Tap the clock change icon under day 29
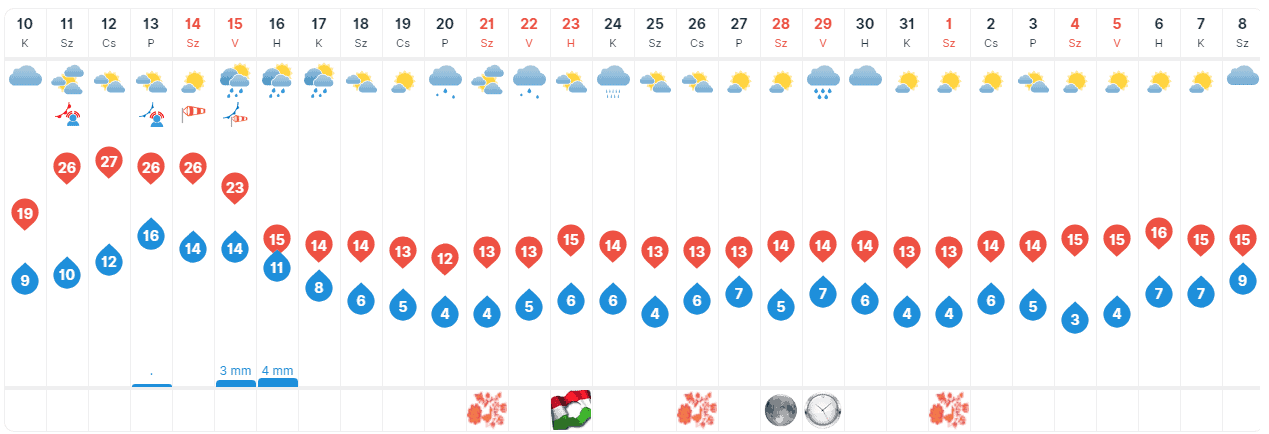This screenshot has height=434, width=1269. pos(823,410)
